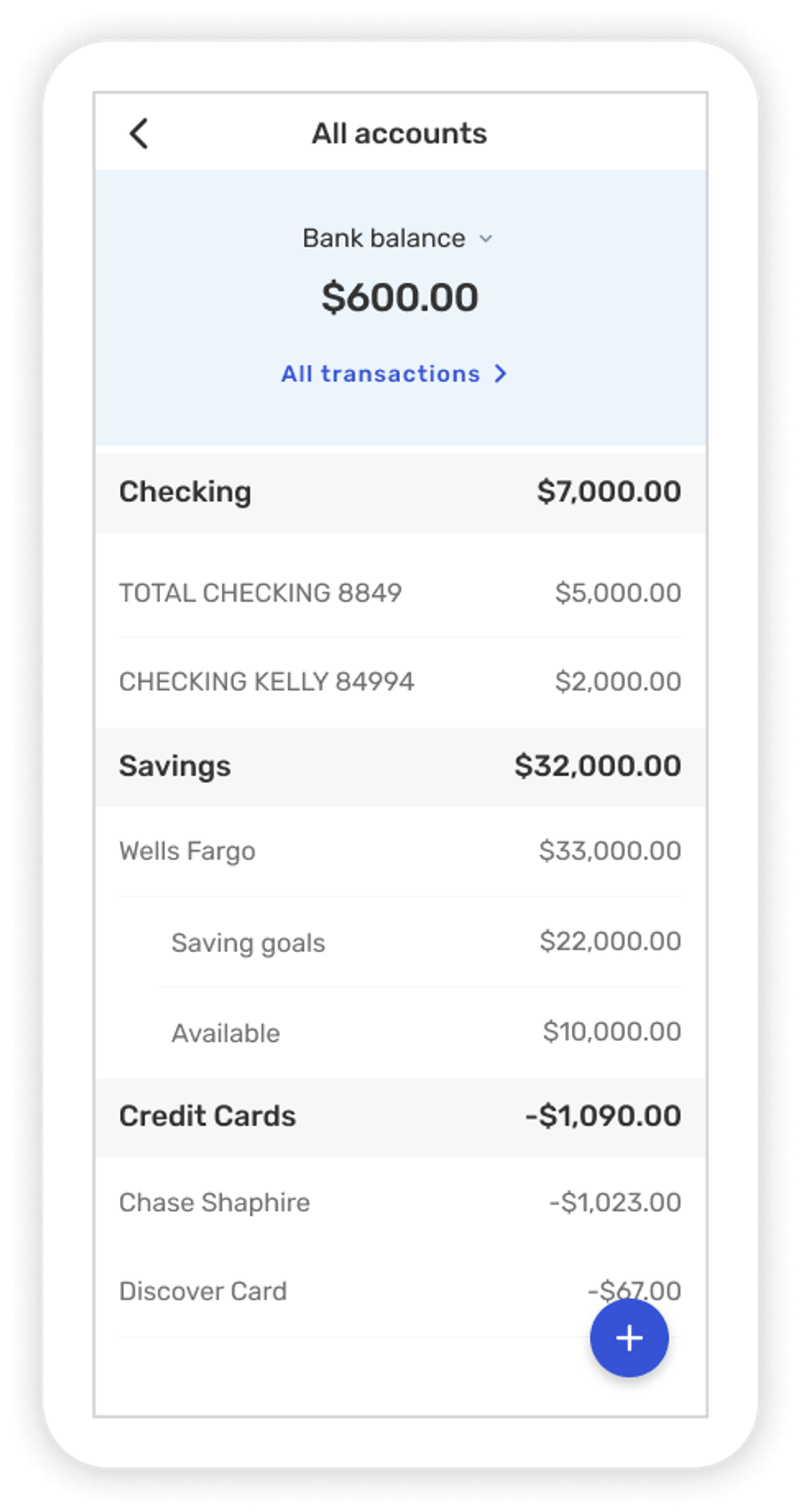Expand the Checking section header
The height and width of the screenshot is (1512, 800).
(185, 492)
